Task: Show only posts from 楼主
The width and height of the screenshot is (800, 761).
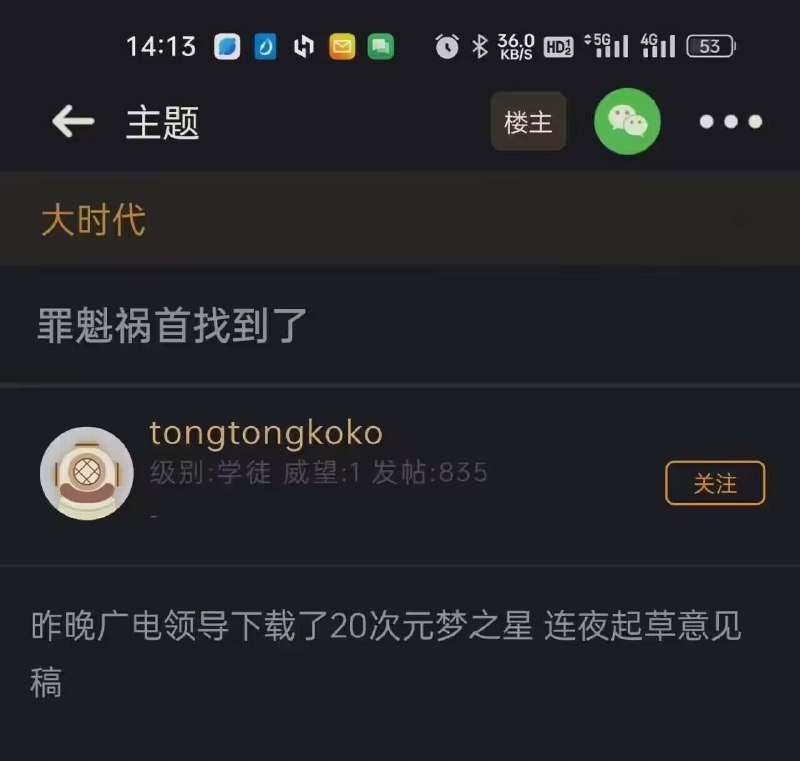Action: pyautogui.click(x=528, y=122)
